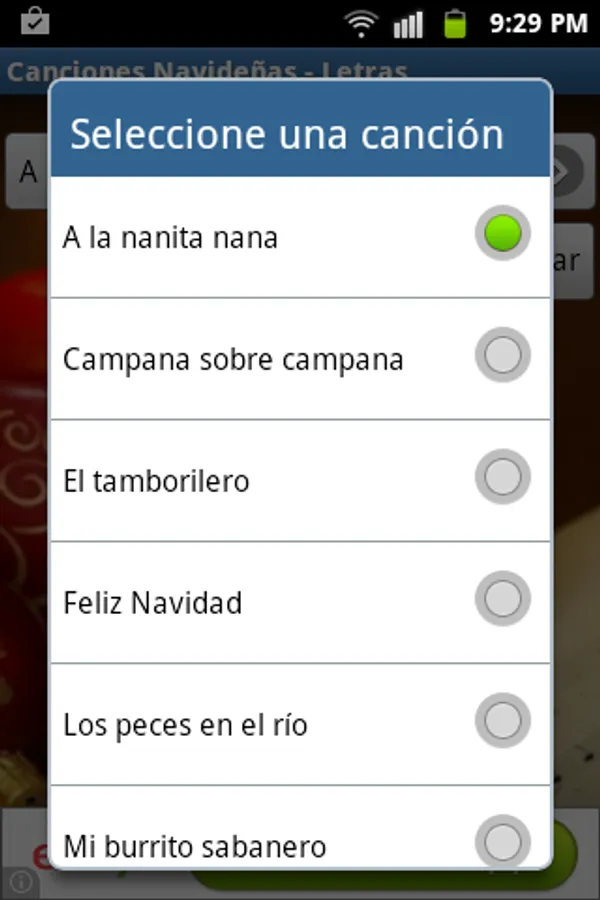The height and width of the screenshot is (900, 600).
Task: Select Feliz Navidad
Action: point(300,602)
